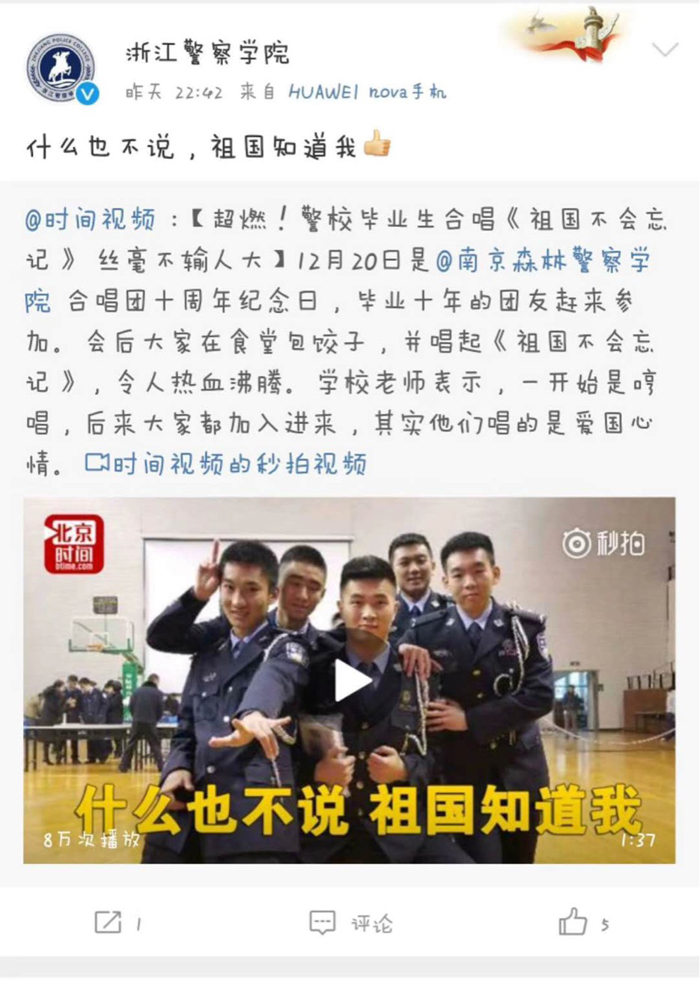The image size is (700, 984).
Task: Open comments on this post
Action: tap(350, 922)
